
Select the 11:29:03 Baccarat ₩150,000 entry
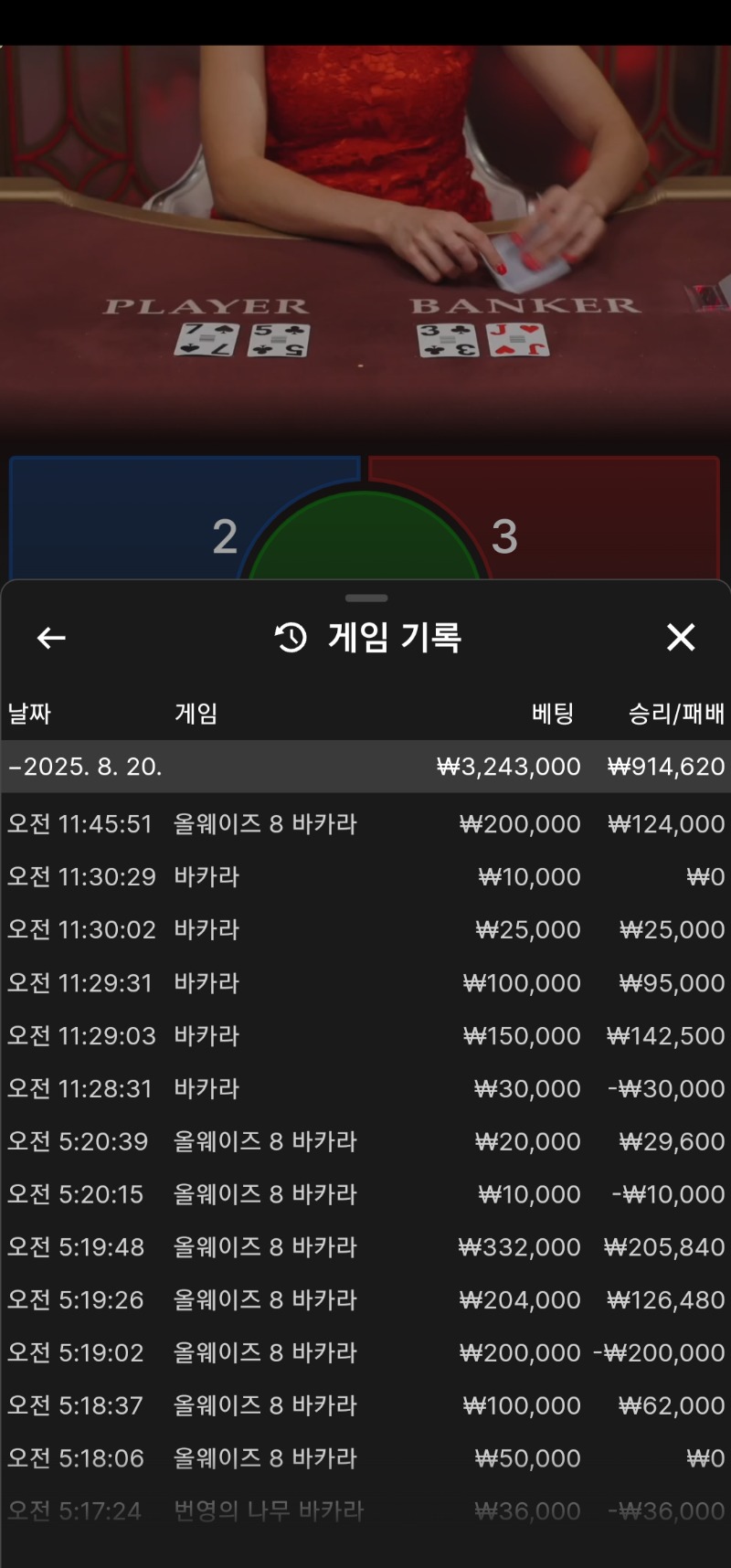[365, 1035]
